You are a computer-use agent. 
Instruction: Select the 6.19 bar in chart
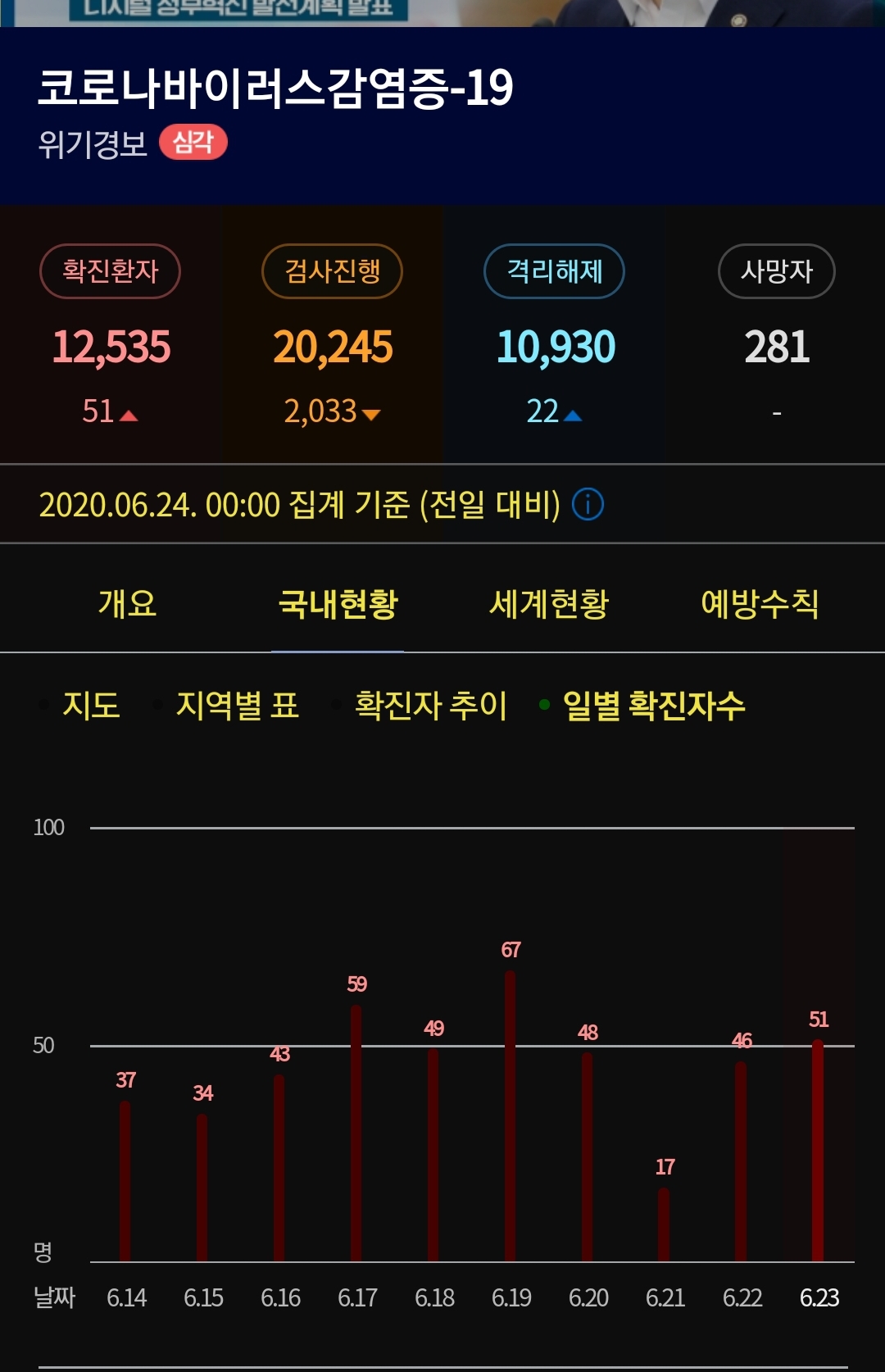tap(511, 1115)
